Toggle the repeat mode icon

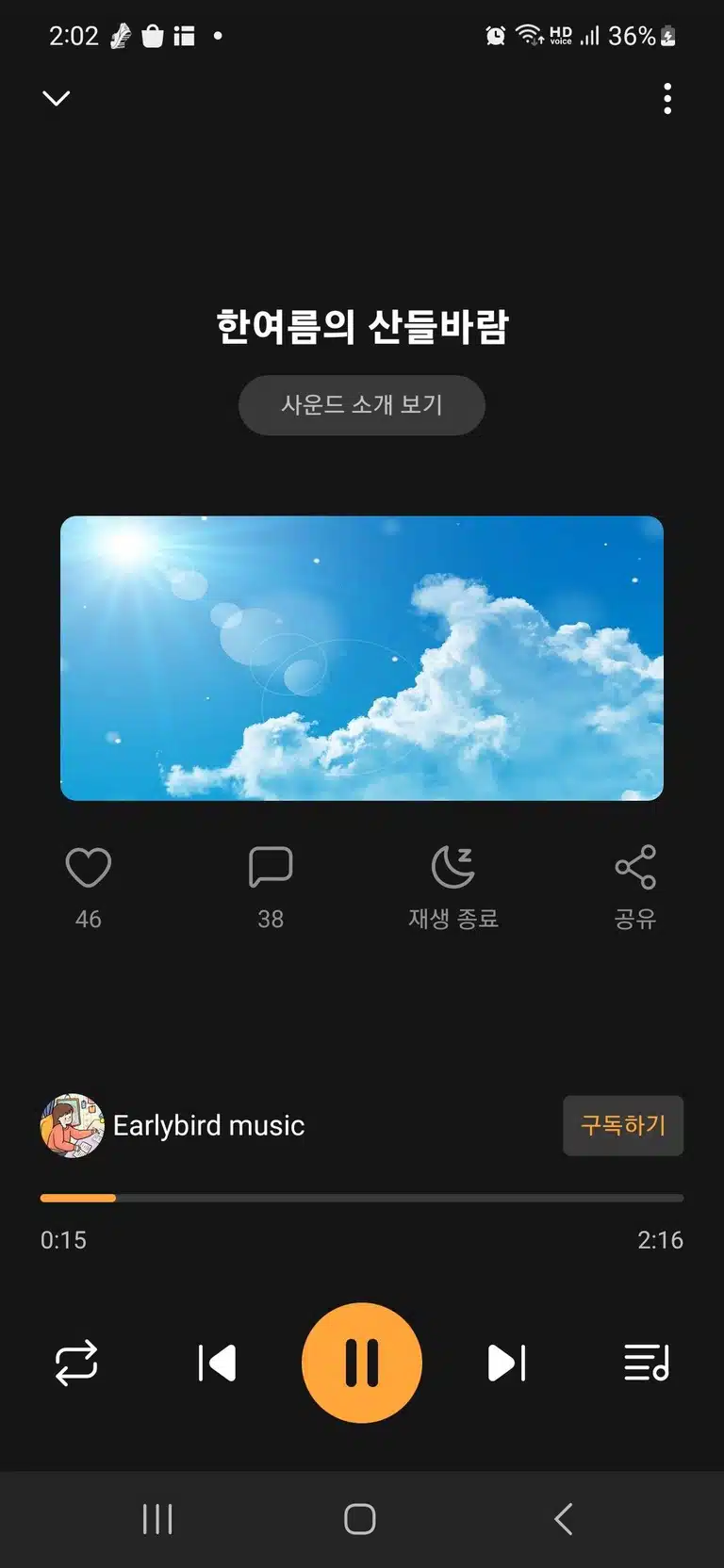click(76, 1363)
